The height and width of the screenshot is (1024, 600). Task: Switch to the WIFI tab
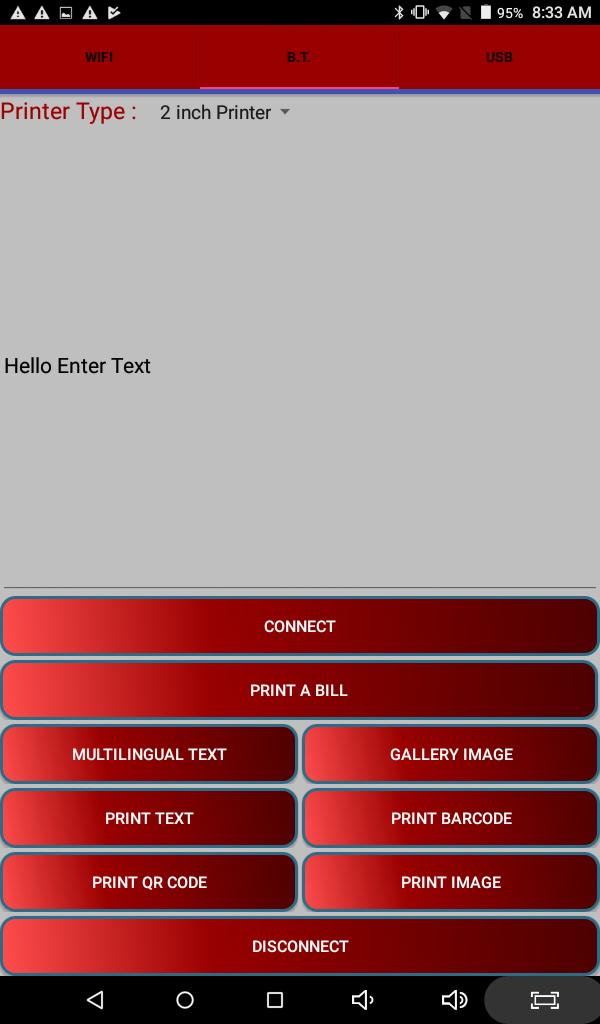point(99,57)
